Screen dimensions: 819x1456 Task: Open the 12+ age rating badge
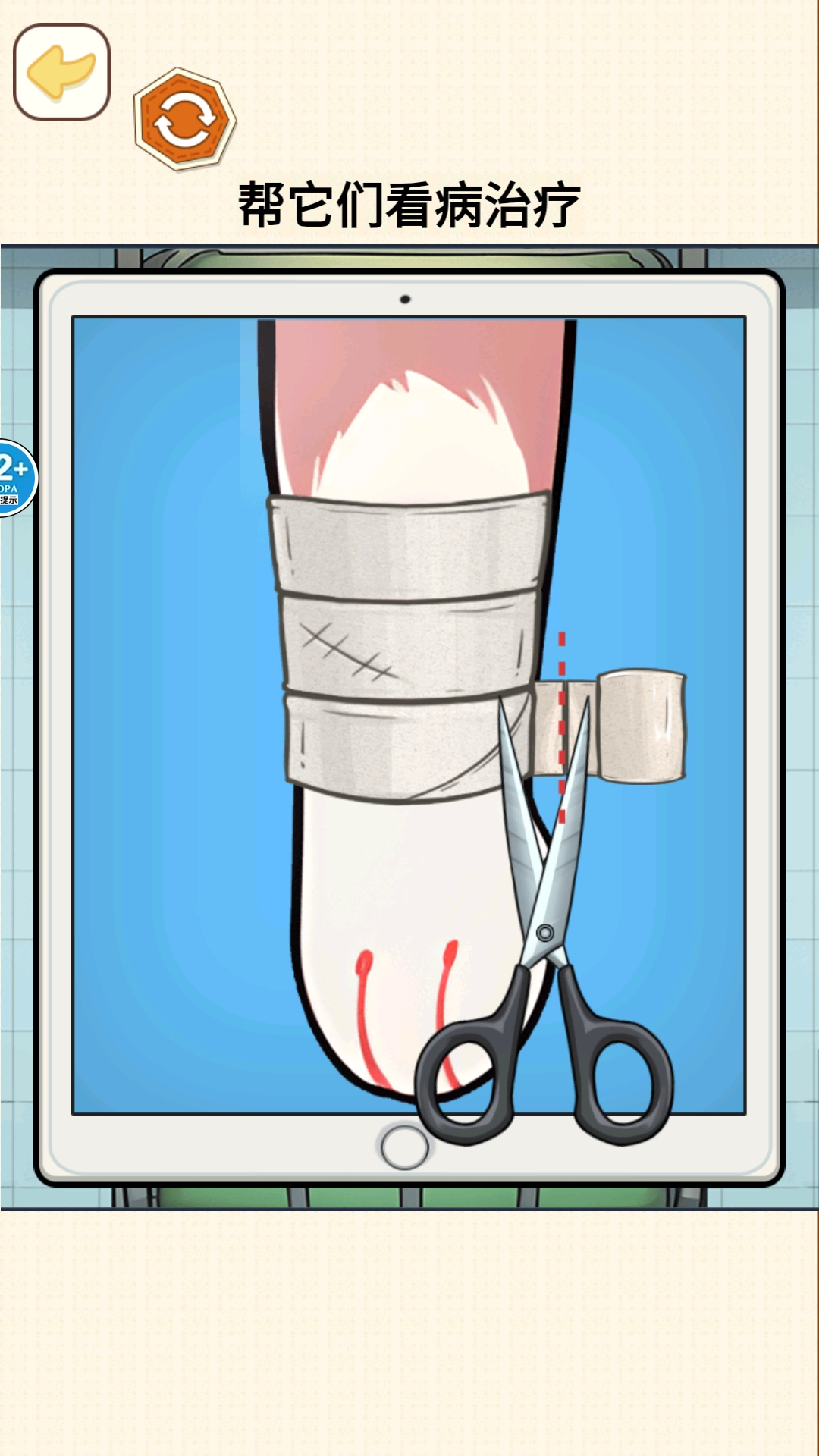14,479
